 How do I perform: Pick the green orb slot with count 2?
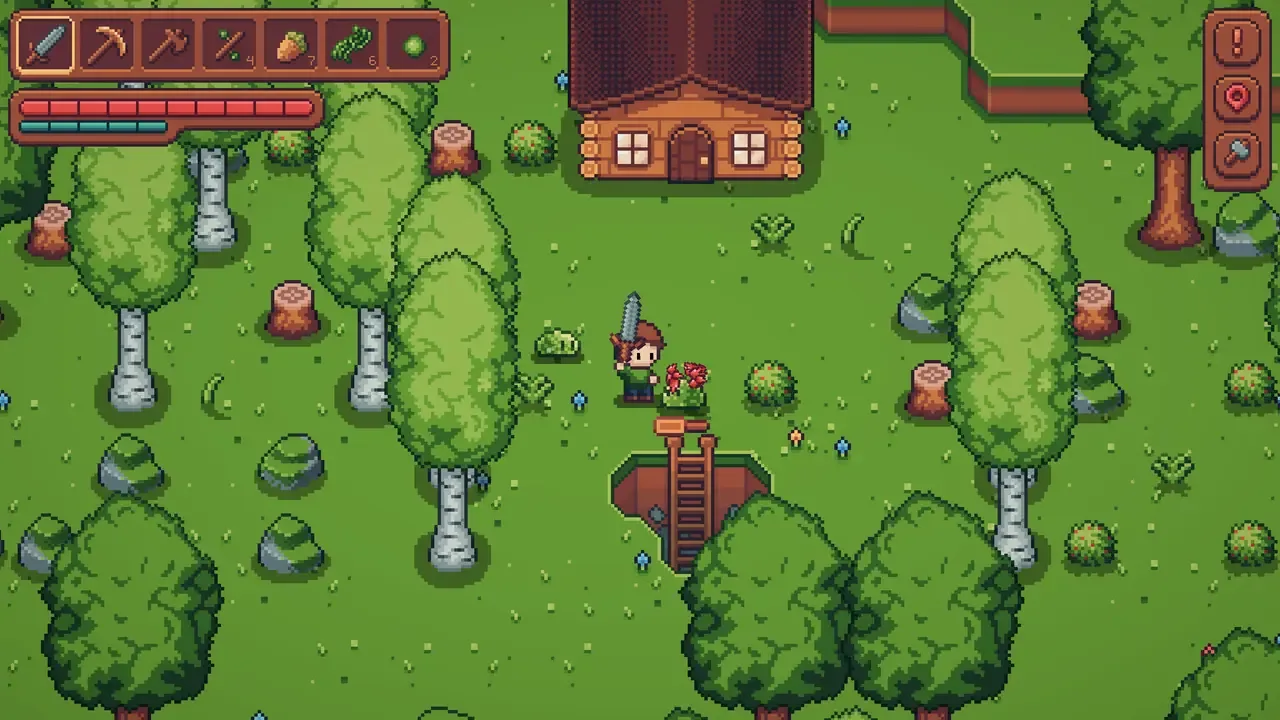414,46
